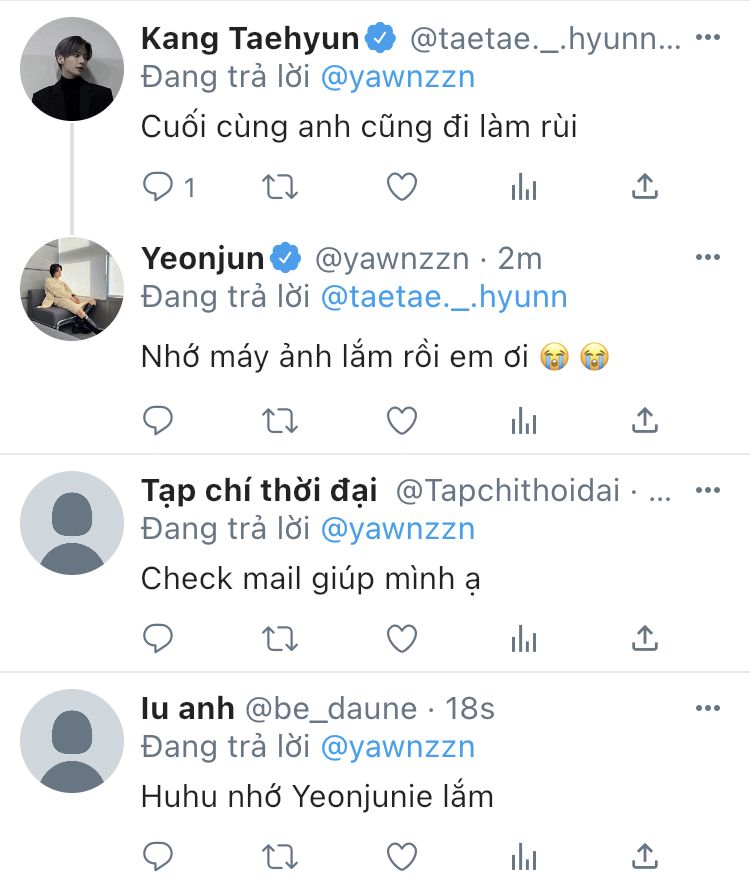Like Yeonjun's tweet about the camera
The width and height of the screenshot is (750, 889).
pyautogui.click(x=401, y=421)
